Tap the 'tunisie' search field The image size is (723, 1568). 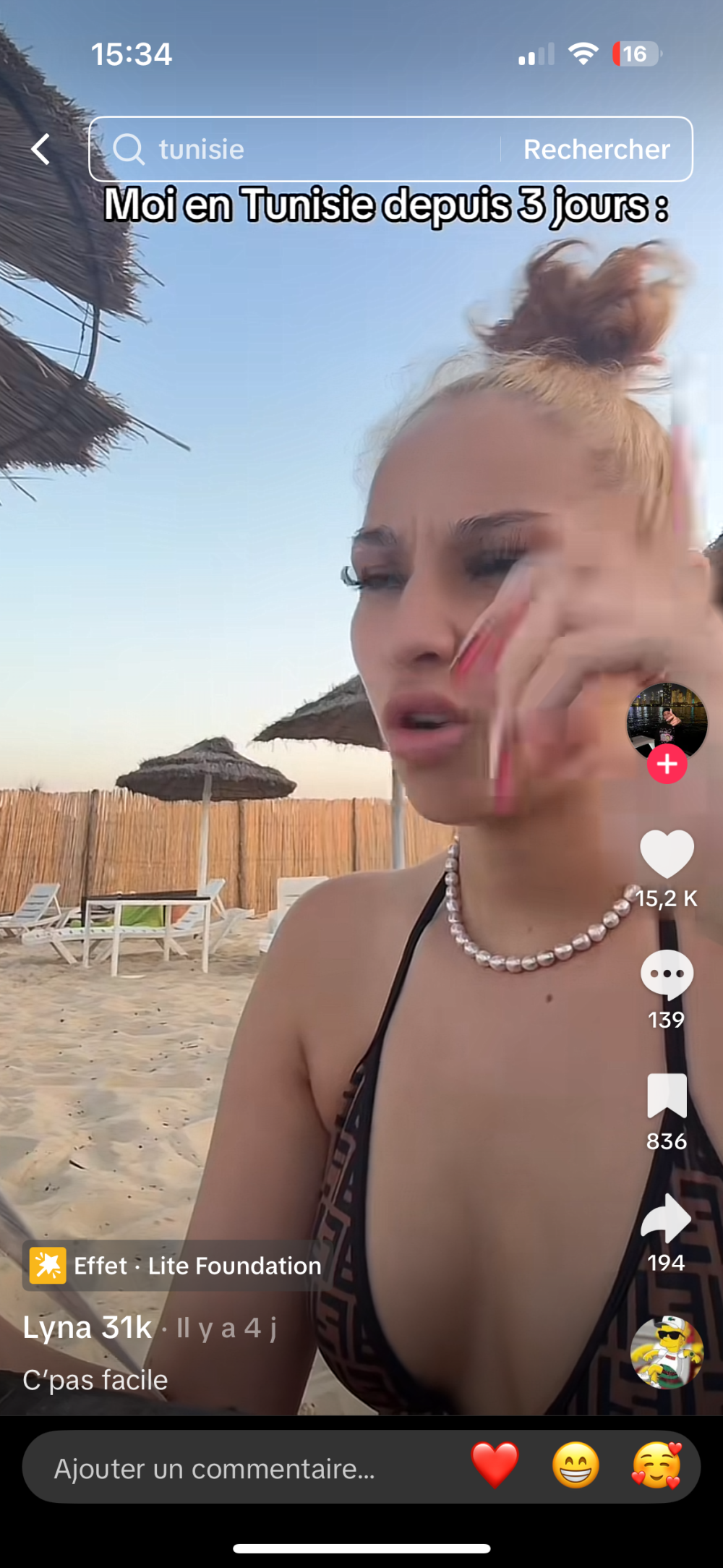click(304, 149)
